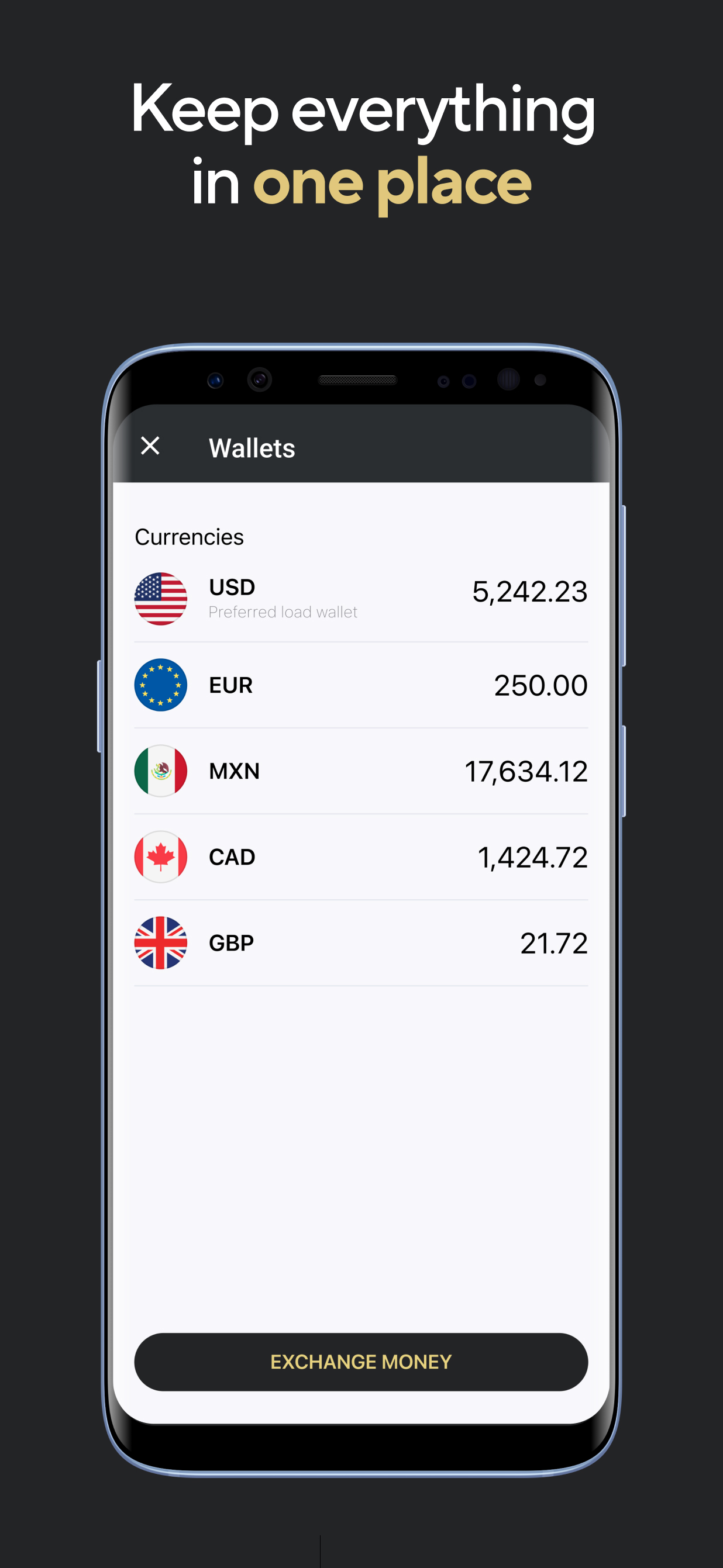Tap the USD balance of 5,242.23
Screen dimensions: 723x1568
pyautogui.click(x=529, y=593)
